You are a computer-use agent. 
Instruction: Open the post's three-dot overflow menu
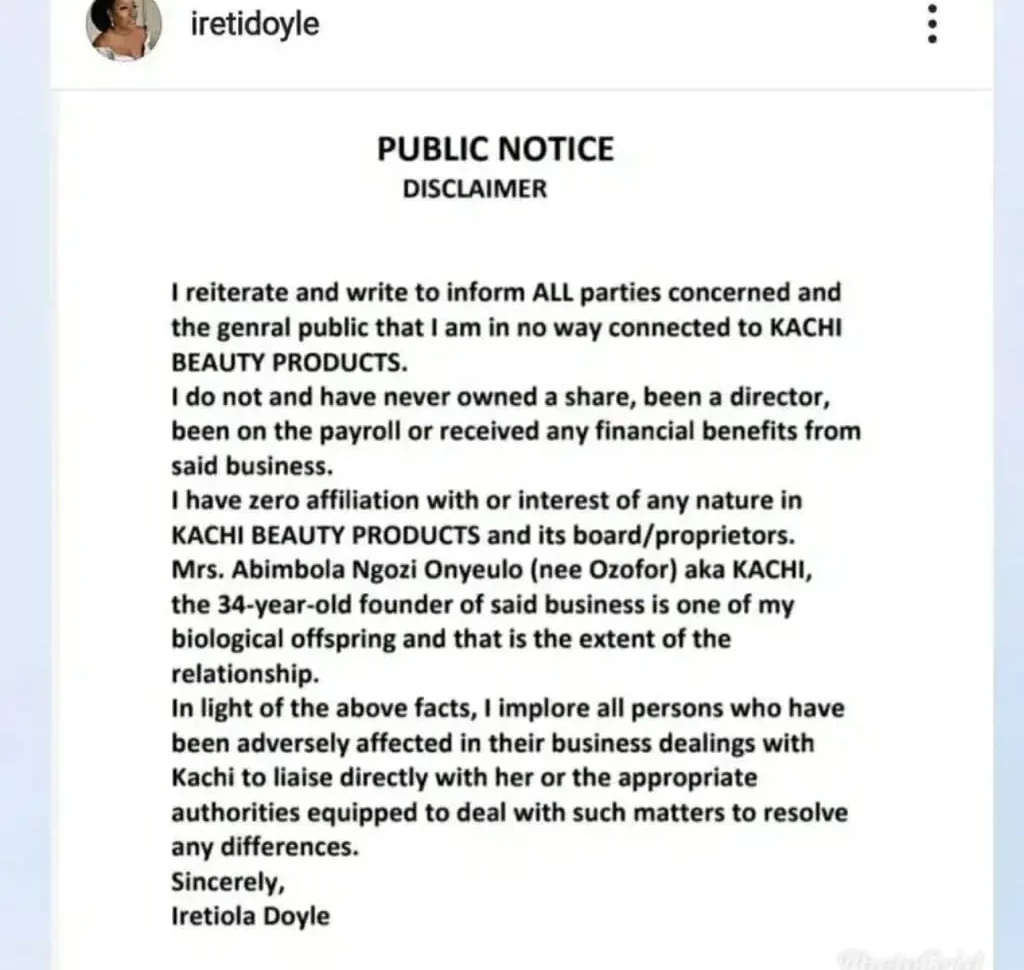tap(932, 24)
